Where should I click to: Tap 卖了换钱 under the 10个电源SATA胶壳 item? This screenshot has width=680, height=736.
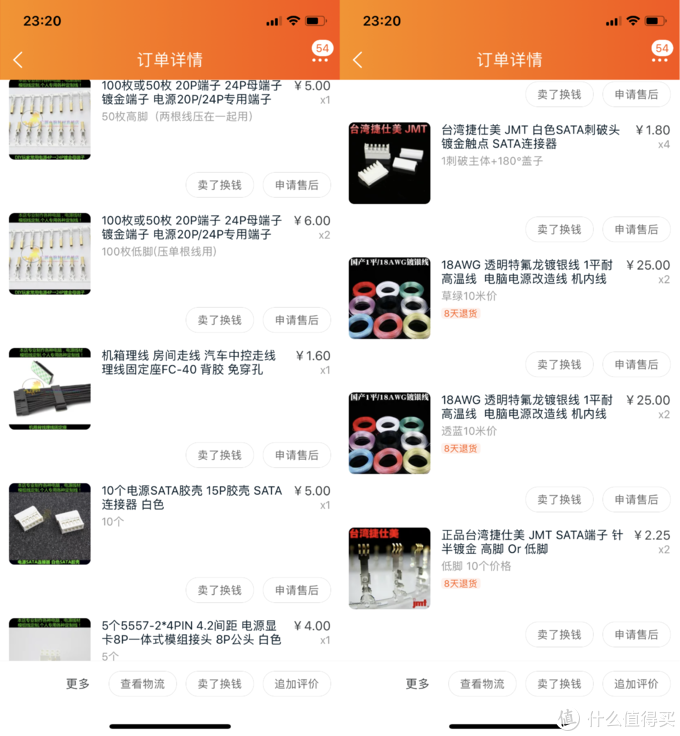pyautogui.click(x=219, y=590)
